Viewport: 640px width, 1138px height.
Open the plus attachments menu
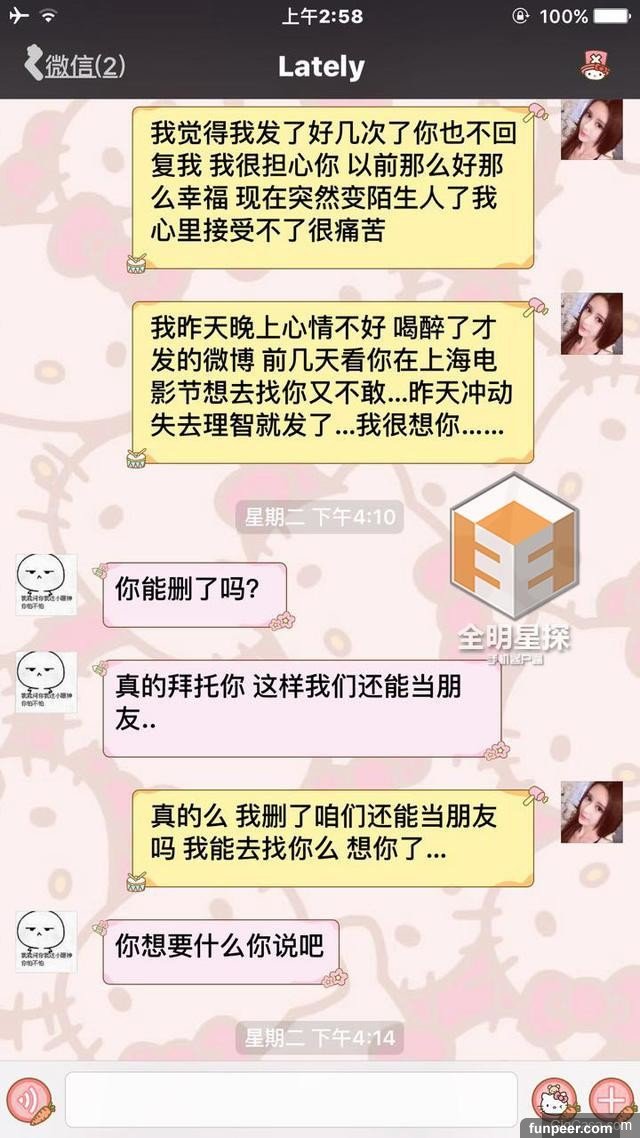pyautogui.click(x=609, y=1098)
